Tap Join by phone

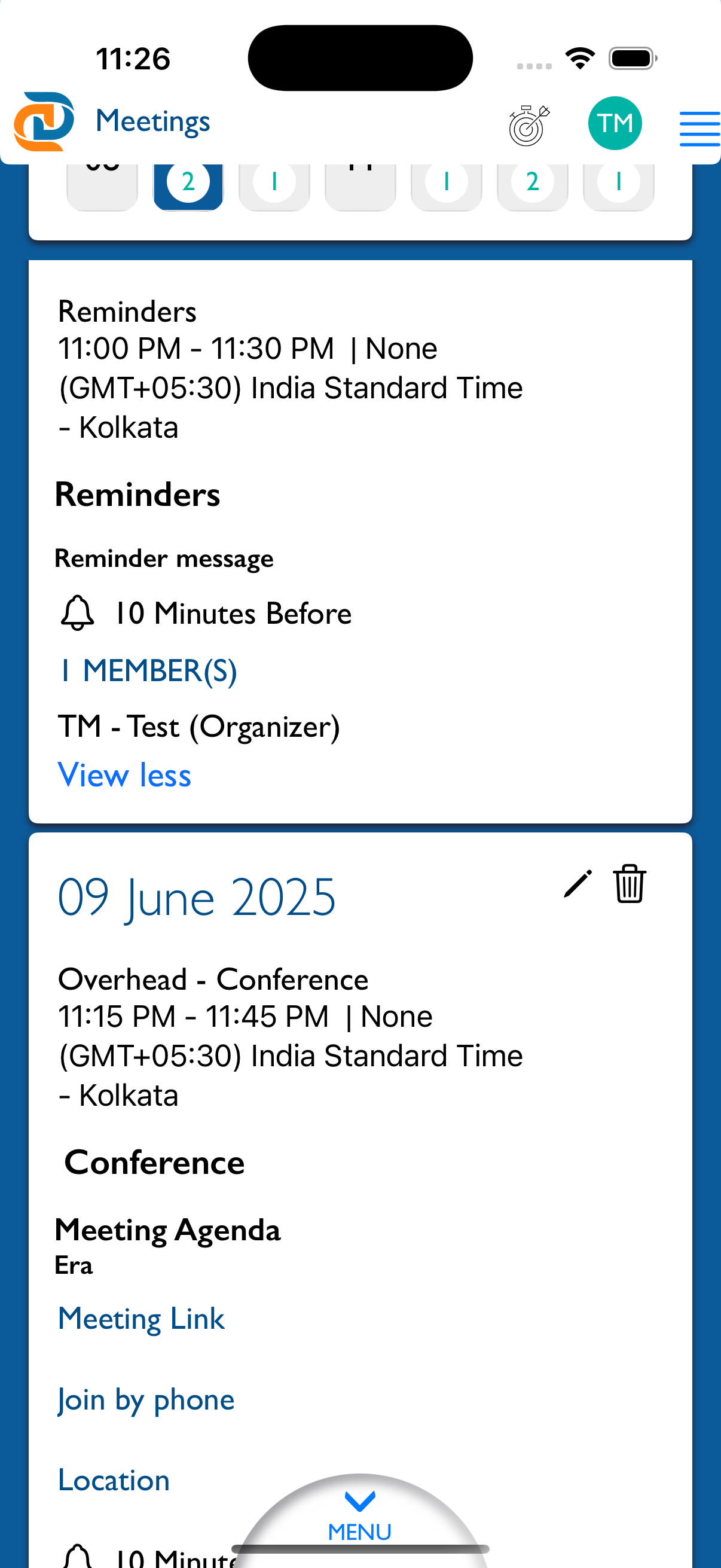tap(146, 1399)
